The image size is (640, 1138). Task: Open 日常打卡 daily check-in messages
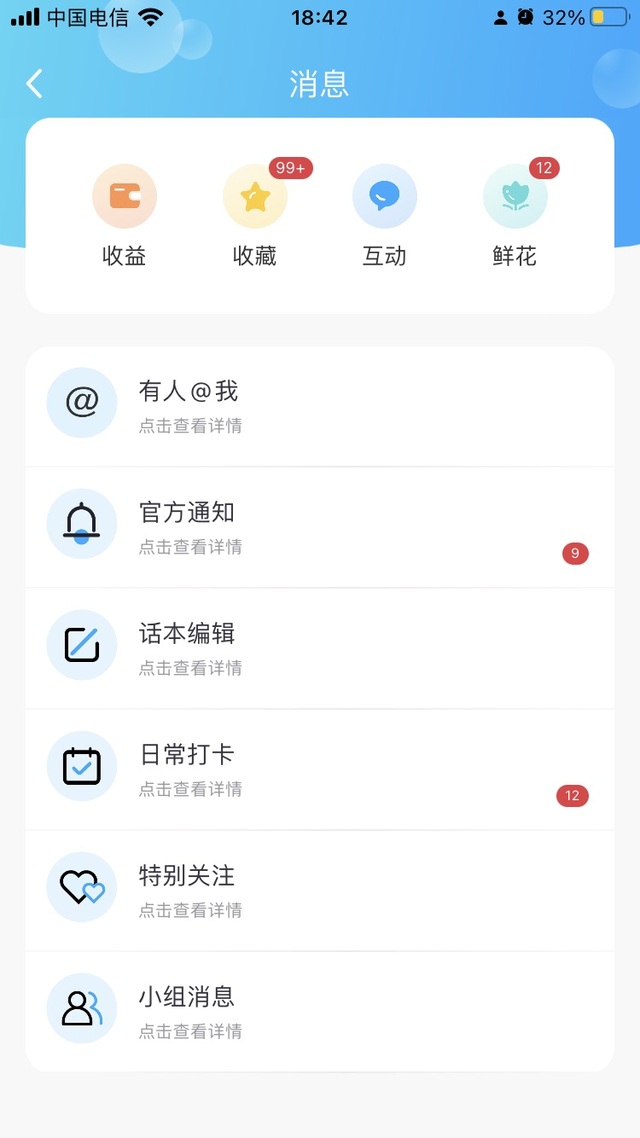(x=320, y=769)
